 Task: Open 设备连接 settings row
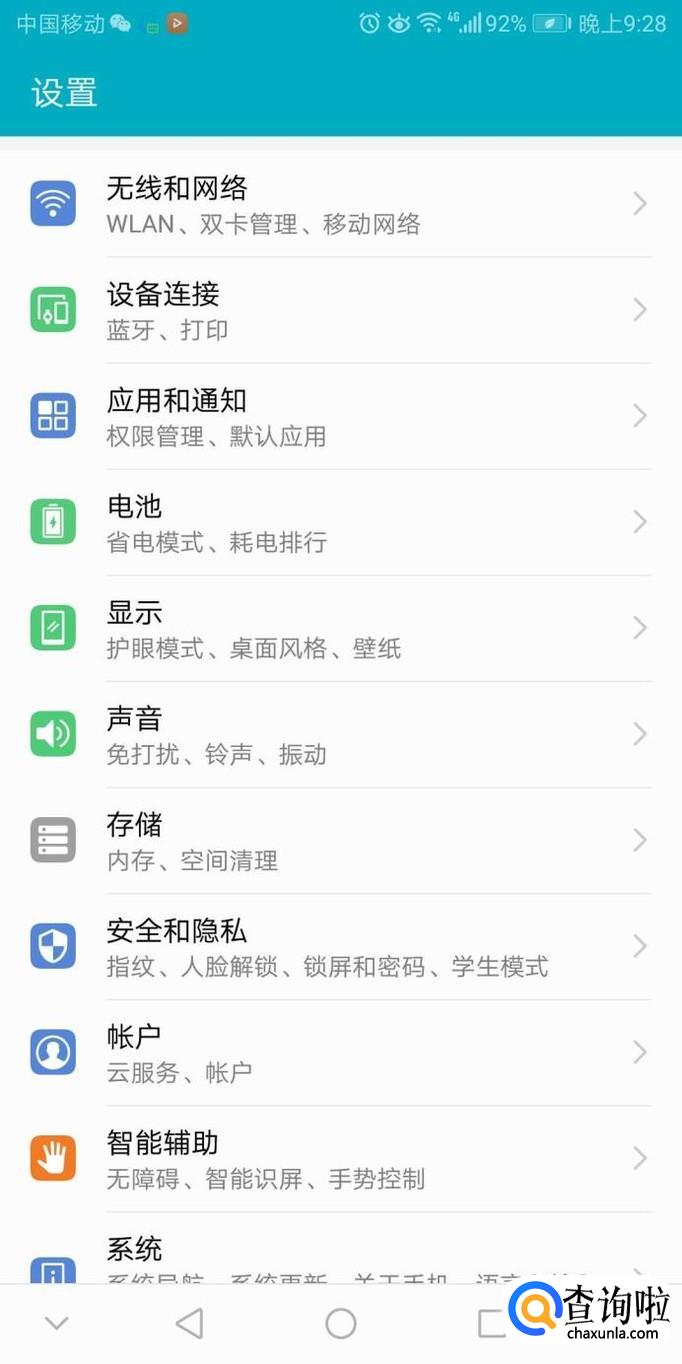(340, 310)
